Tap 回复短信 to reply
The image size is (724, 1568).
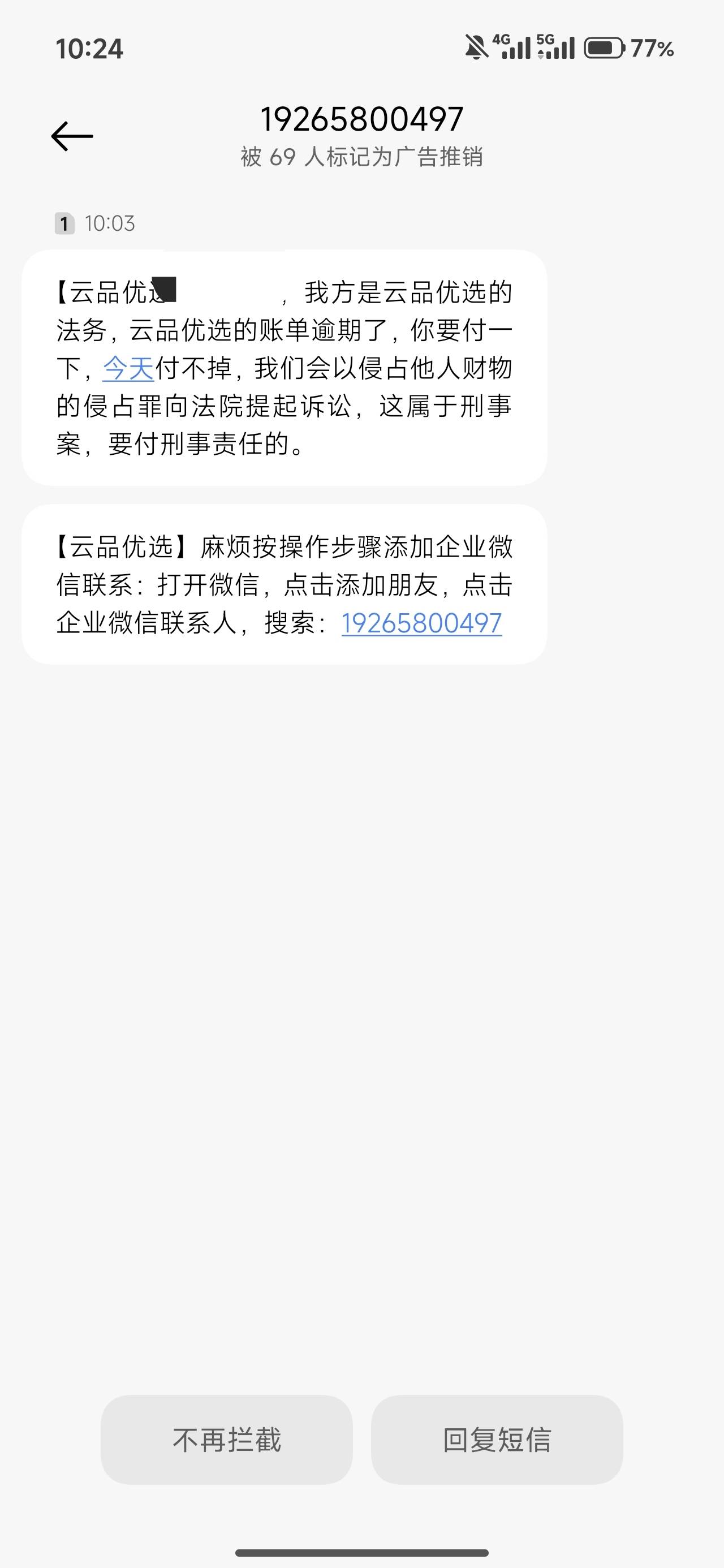click(x=497, y=1440)
